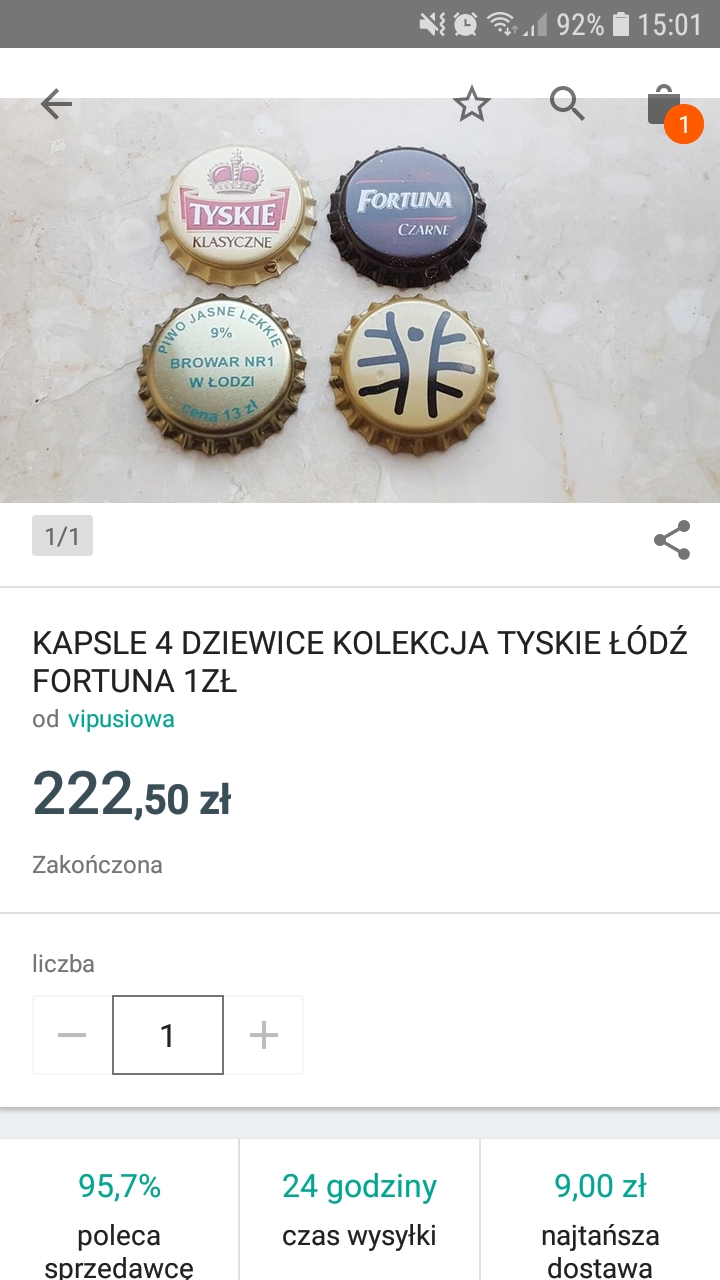Share this bottle caps listing
This screenshot has width=720, height=1280.
672,540
